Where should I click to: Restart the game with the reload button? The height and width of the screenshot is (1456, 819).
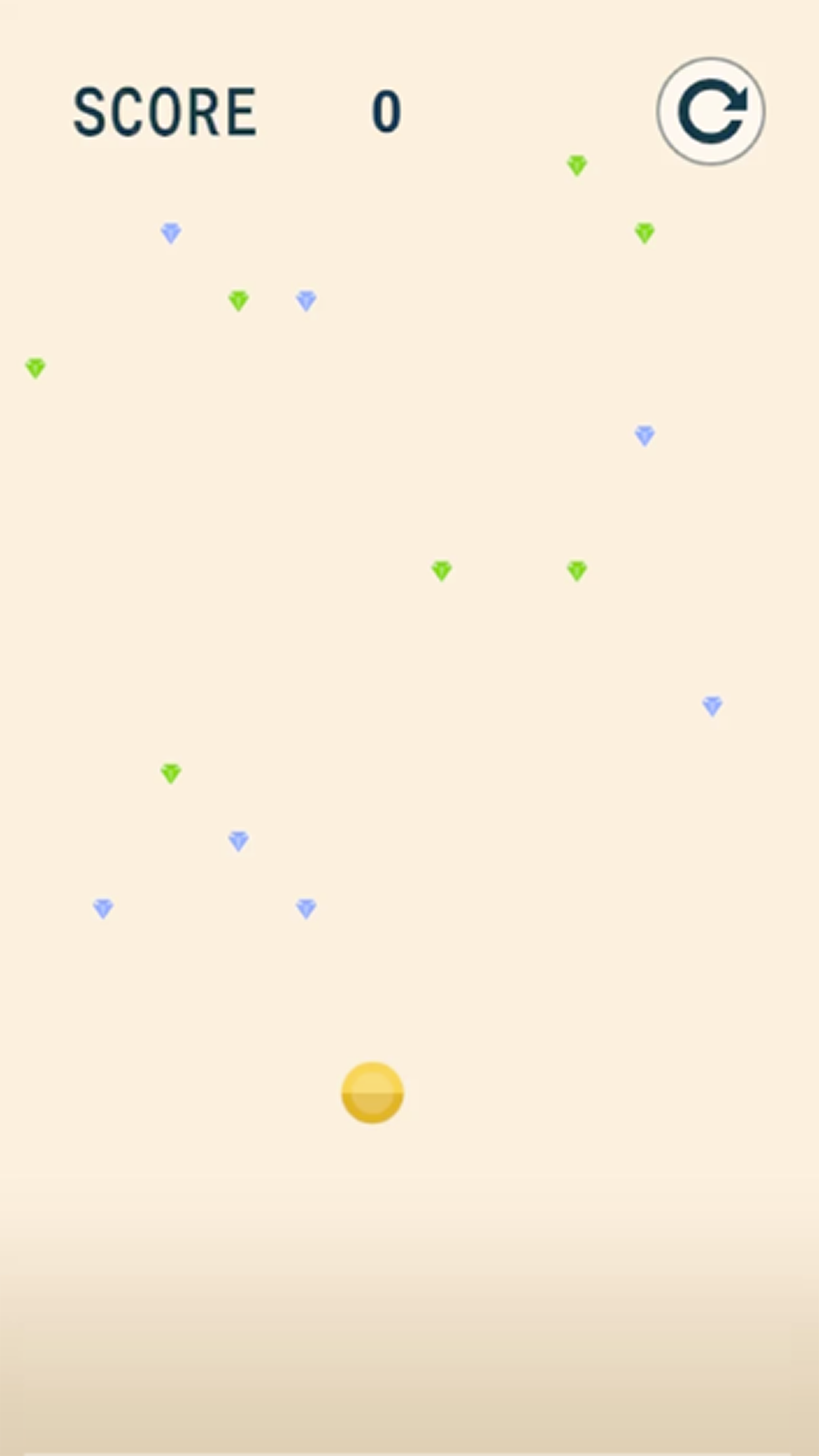pyautogui.click(x=711, y=111)
